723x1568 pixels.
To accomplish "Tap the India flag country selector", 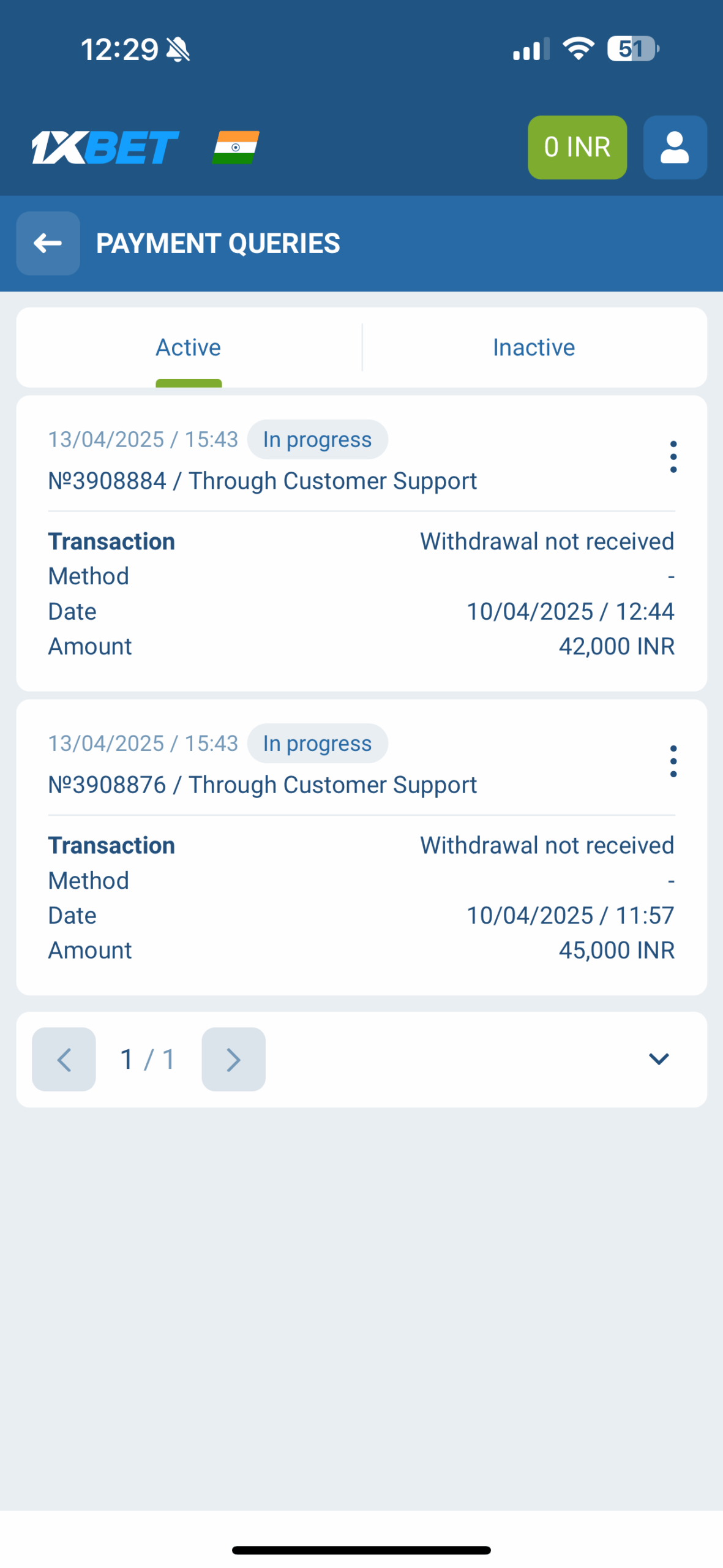I will (x=236, y=148).
